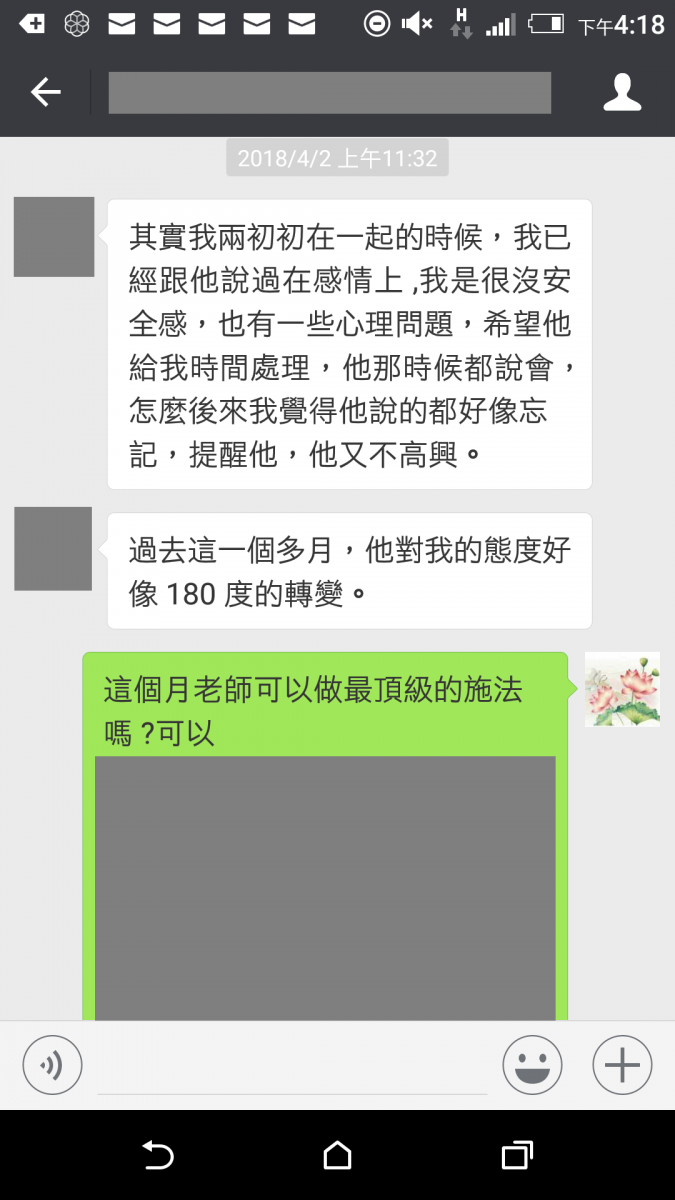Open the sender's avatar beside the 180 度 message

click(53, 548)
